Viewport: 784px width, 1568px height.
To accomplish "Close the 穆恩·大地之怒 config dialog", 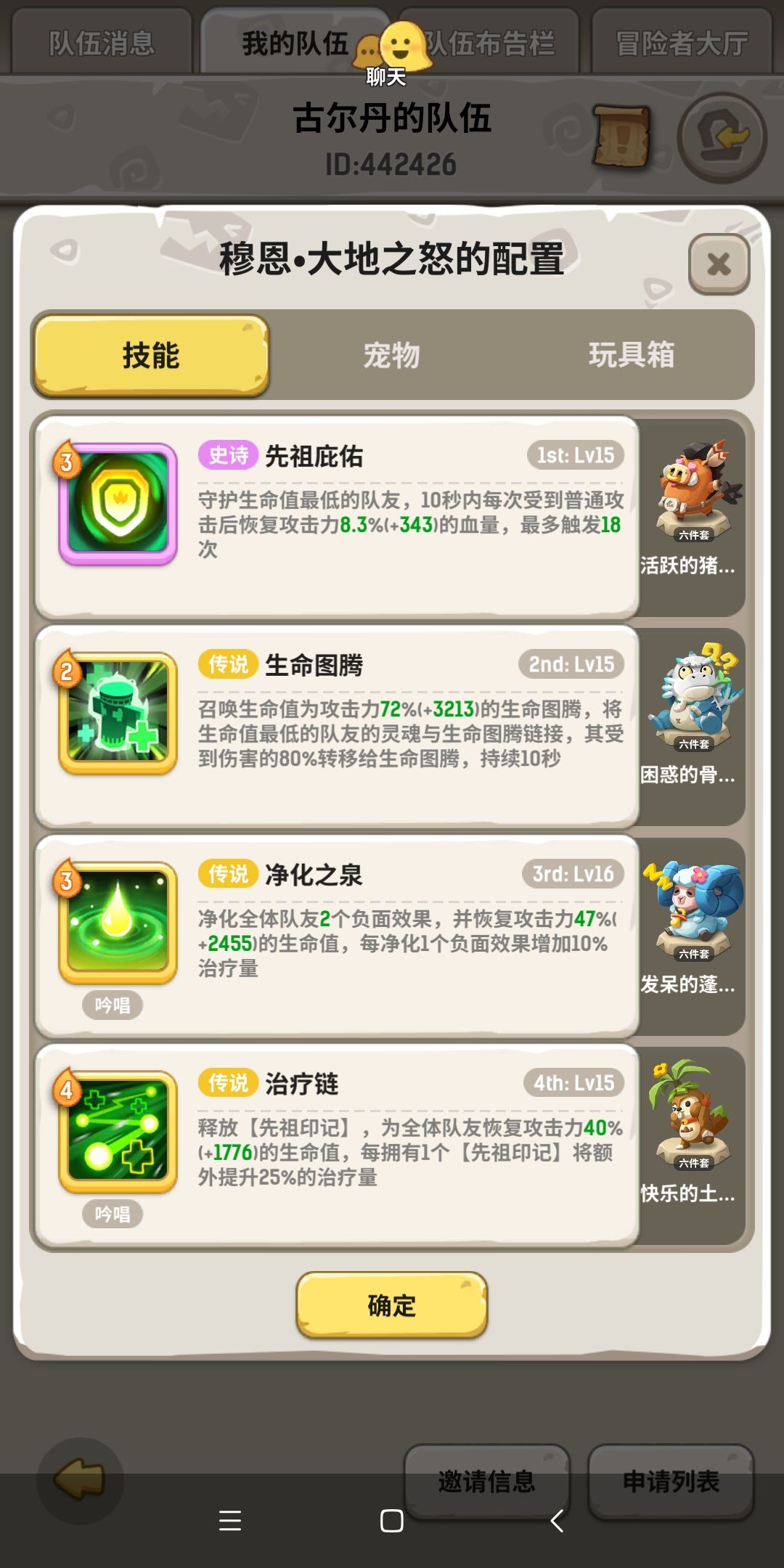I will pos(716,264).
